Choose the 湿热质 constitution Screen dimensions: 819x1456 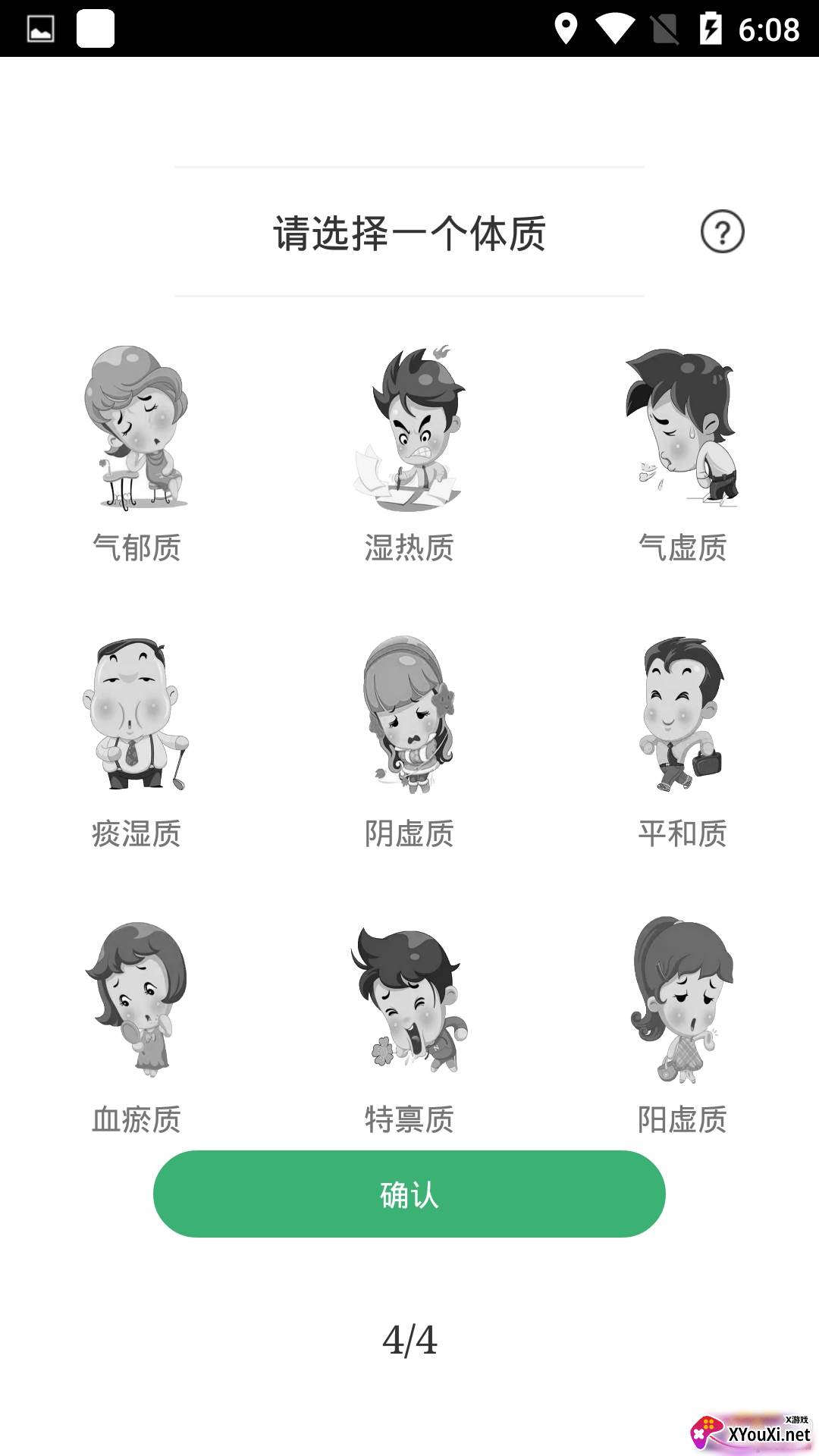[x=409, y=455]
